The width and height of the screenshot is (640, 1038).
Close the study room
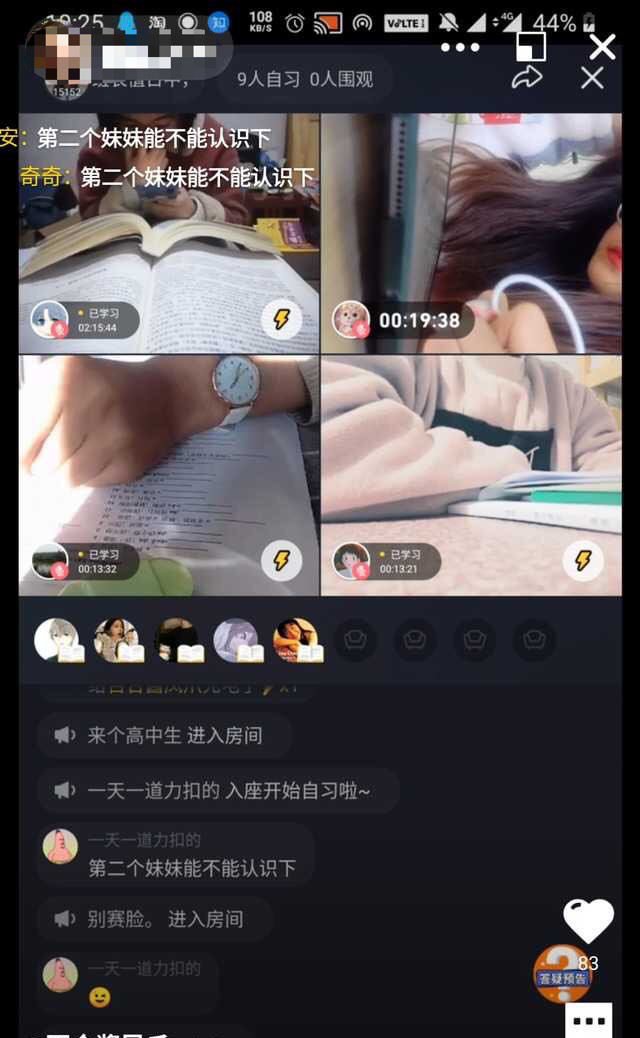(592, 78)
